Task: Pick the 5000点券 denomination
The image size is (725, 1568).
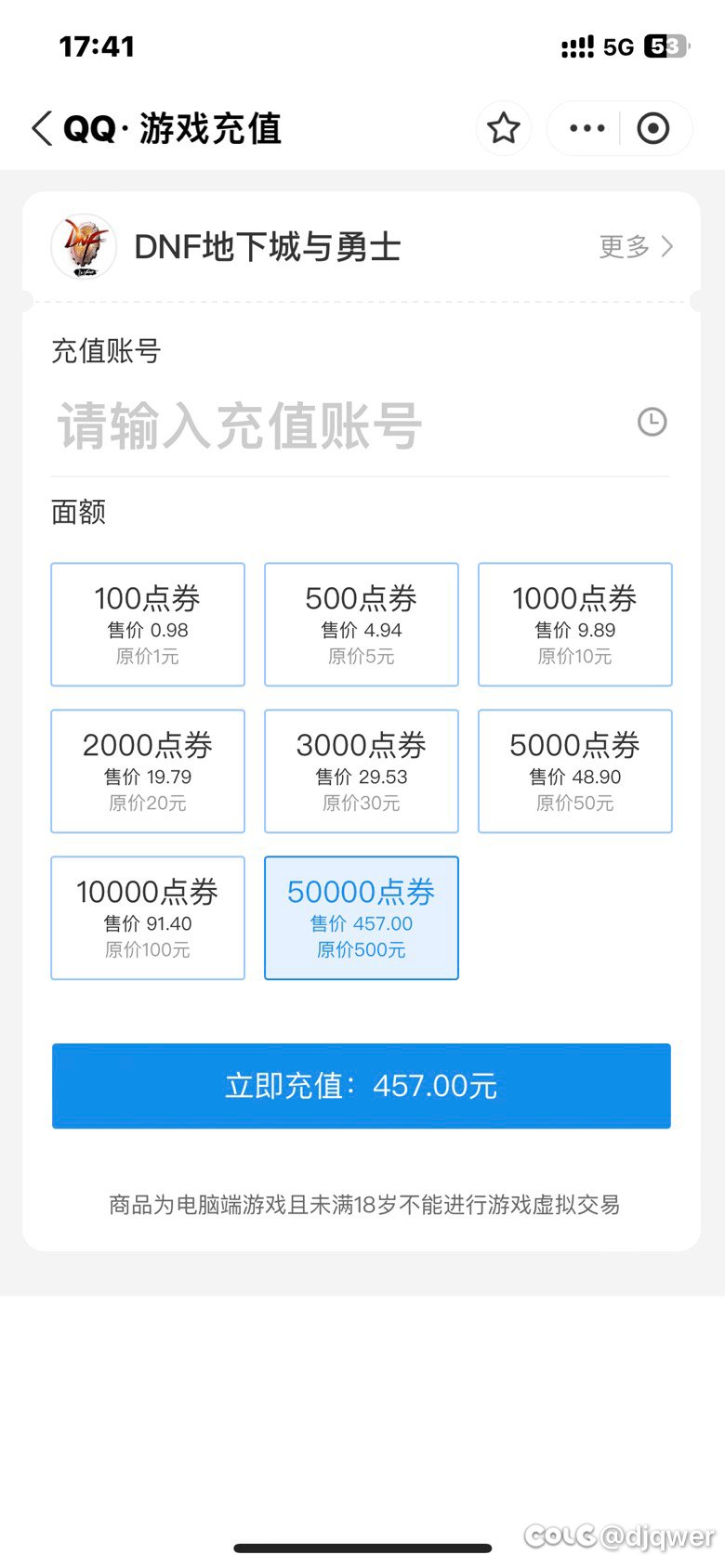Action: 574,771
